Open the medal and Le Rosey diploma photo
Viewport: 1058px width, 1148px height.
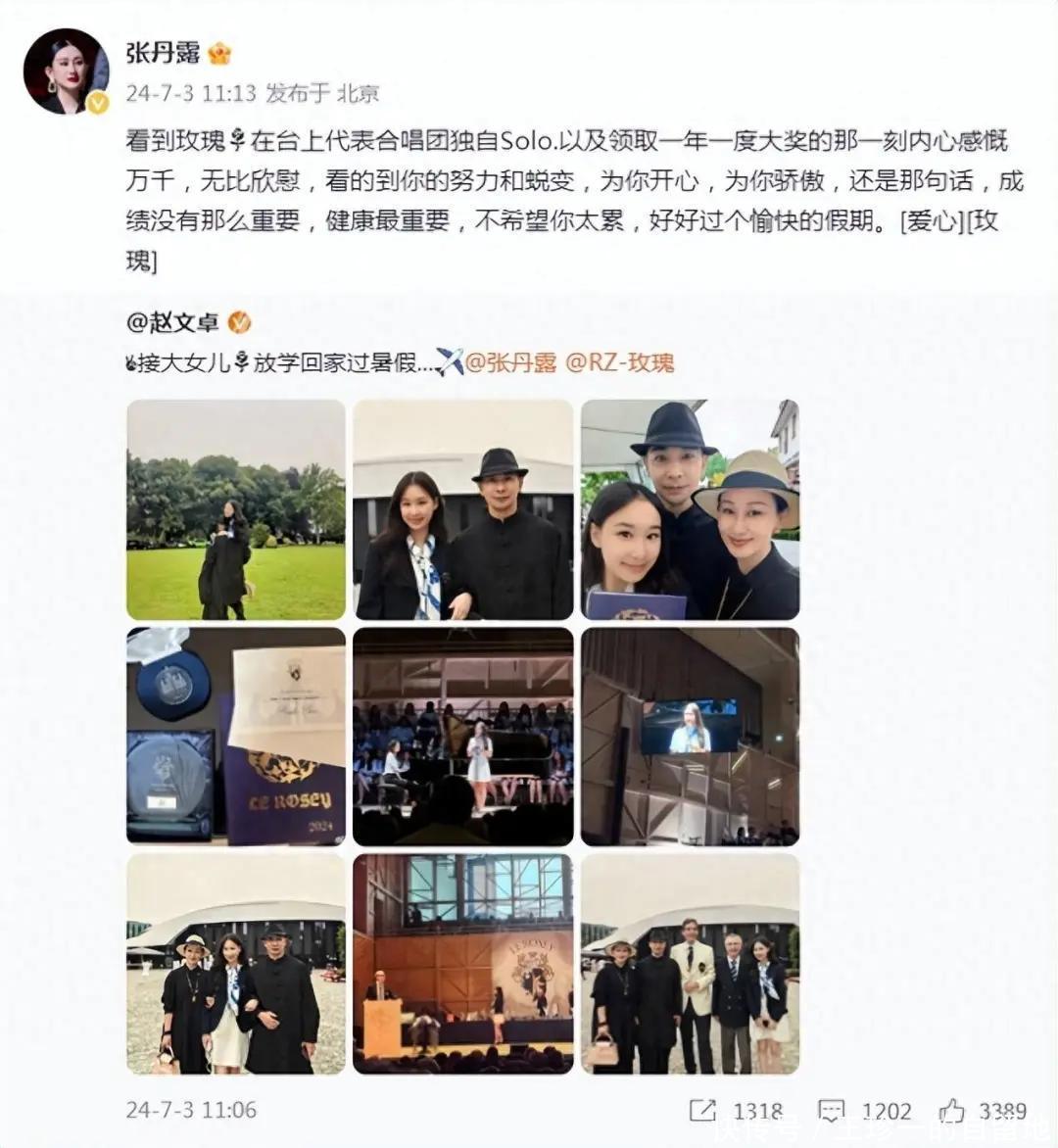point(236,737)
